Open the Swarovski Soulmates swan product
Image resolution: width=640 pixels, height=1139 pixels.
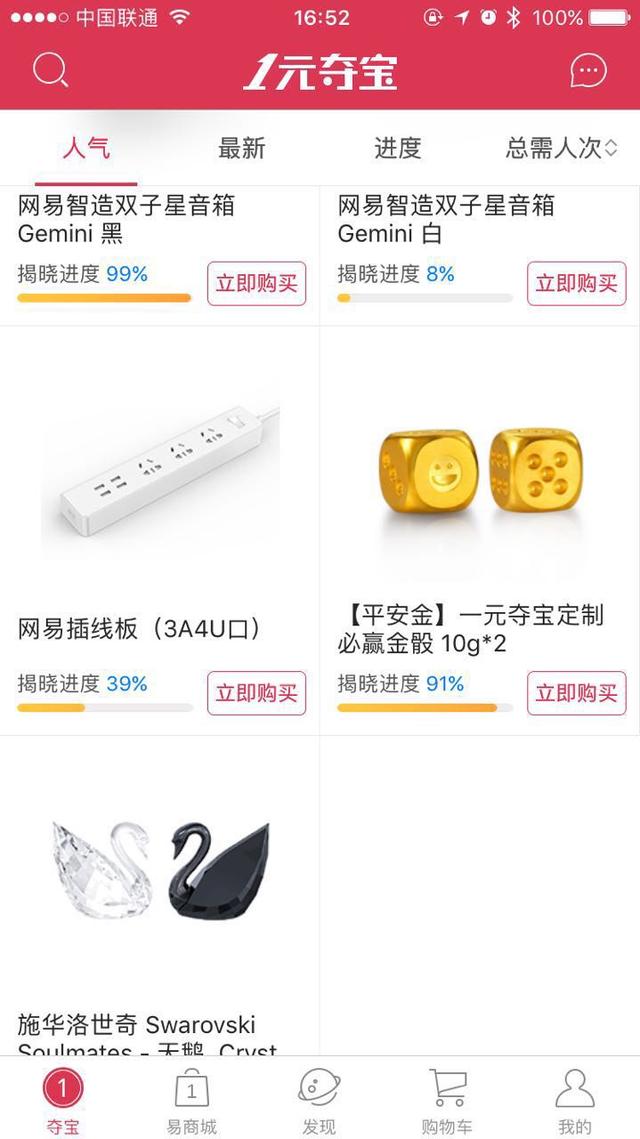(x=160, y=870)
